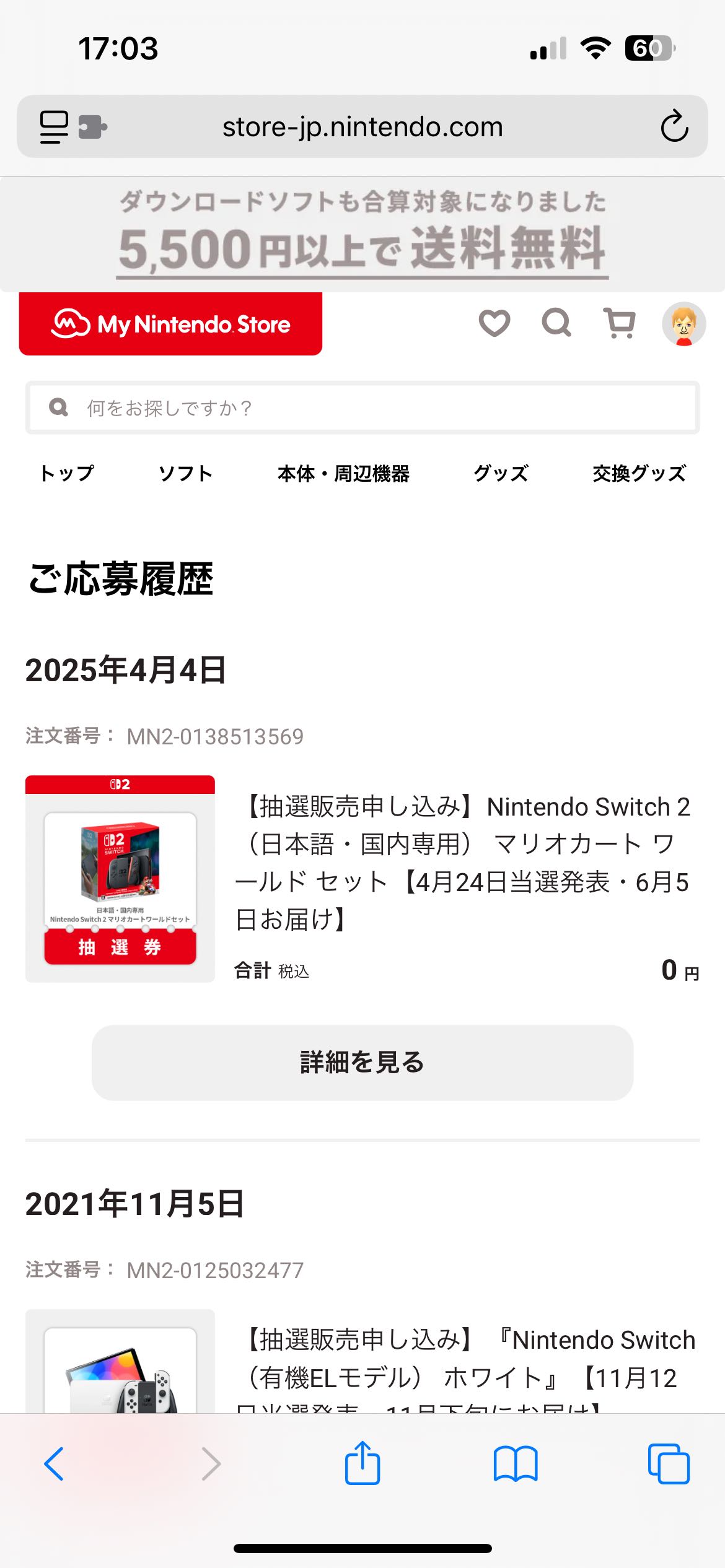Image resolution: width=725 pixels, height=1568 pixels.
Task: Focus the 何をお探しですか? search field
Action: (x=362, y=407)
